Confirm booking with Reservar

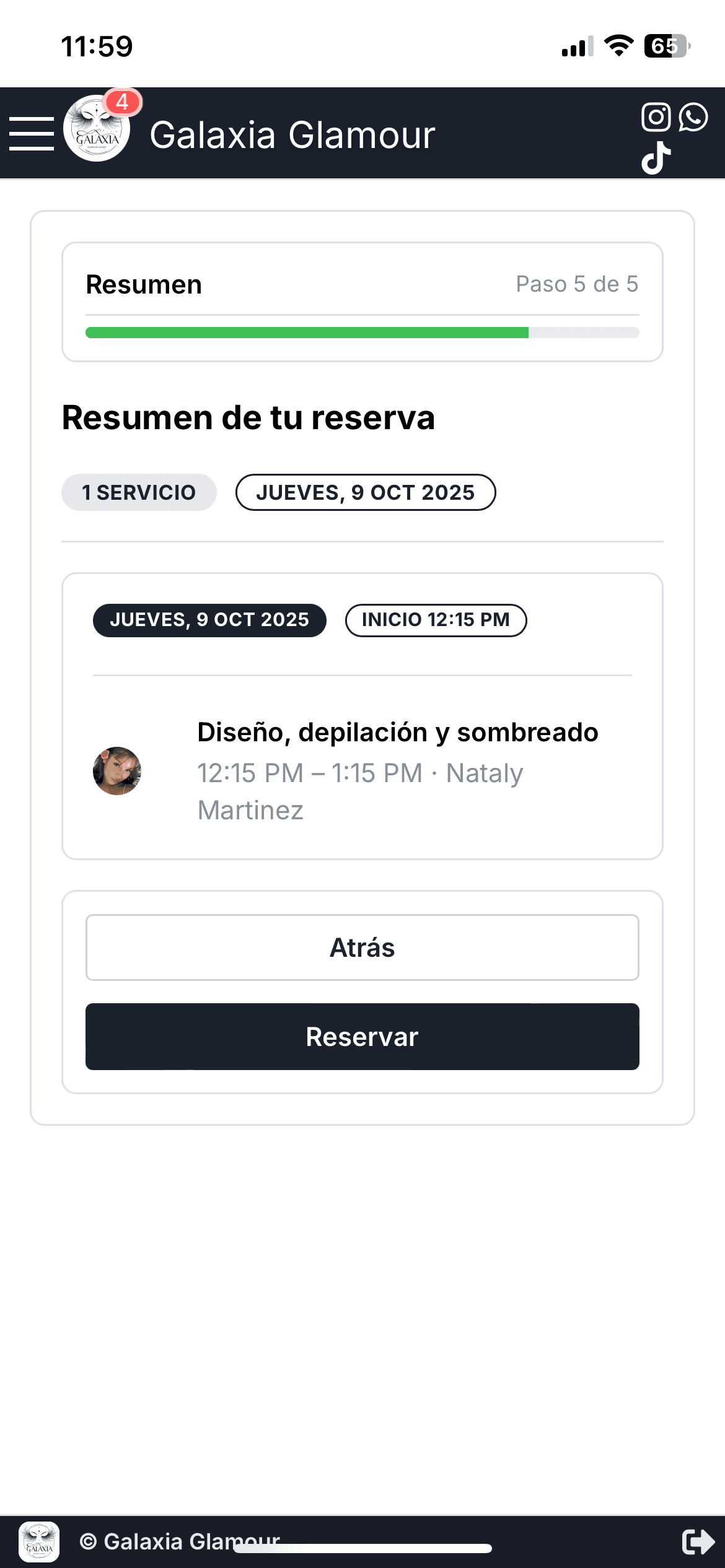(x=362, y=1037)
